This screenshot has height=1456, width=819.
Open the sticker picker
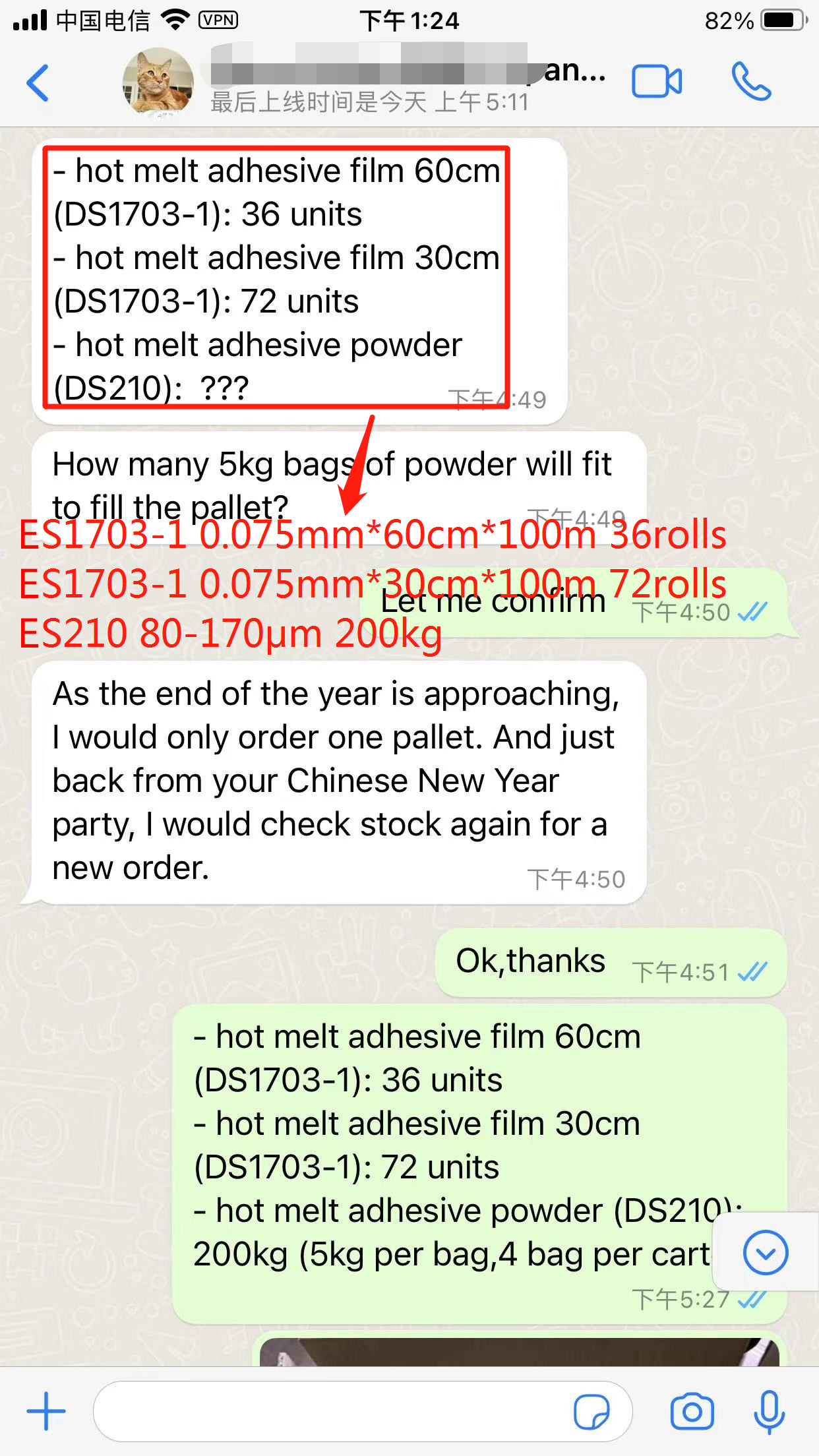tap(591, 1411)
